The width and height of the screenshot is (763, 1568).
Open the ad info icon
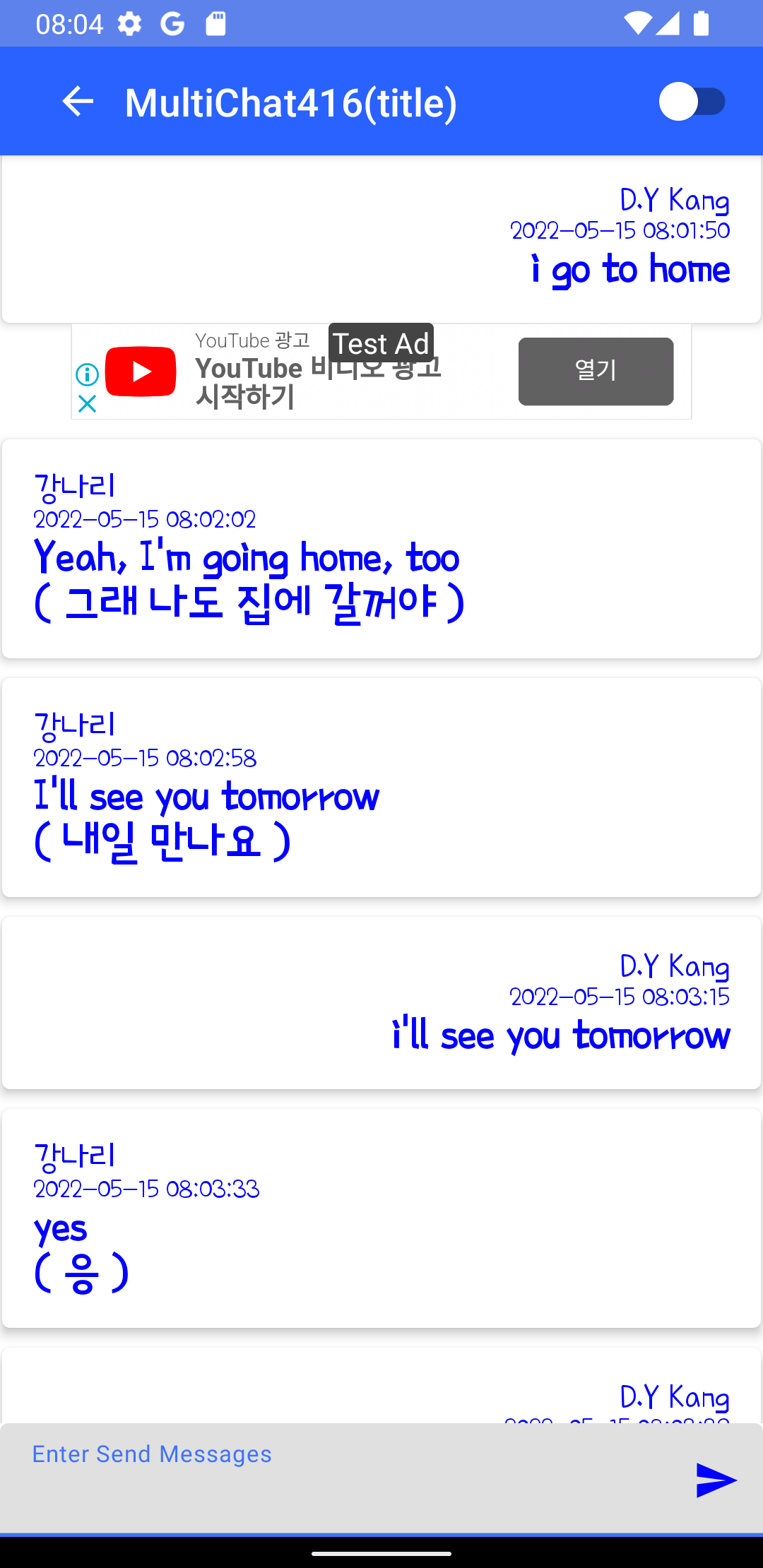point(87,374)
